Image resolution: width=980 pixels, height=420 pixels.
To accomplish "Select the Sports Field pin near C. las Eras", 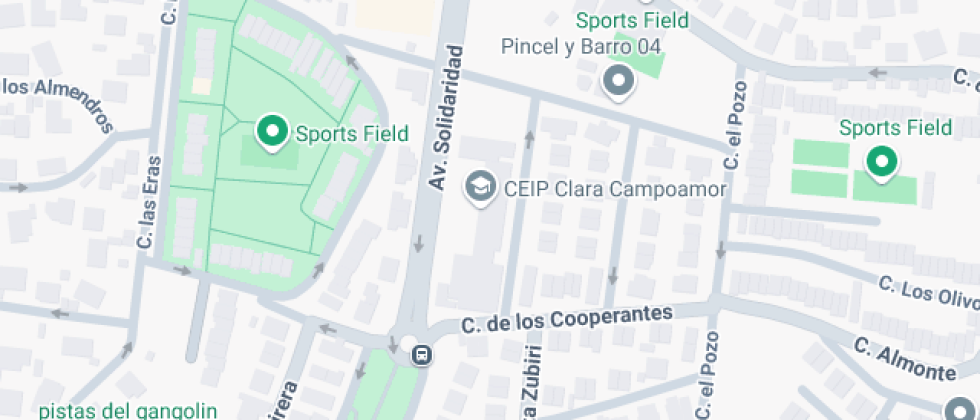I will (x=272, y=132).
